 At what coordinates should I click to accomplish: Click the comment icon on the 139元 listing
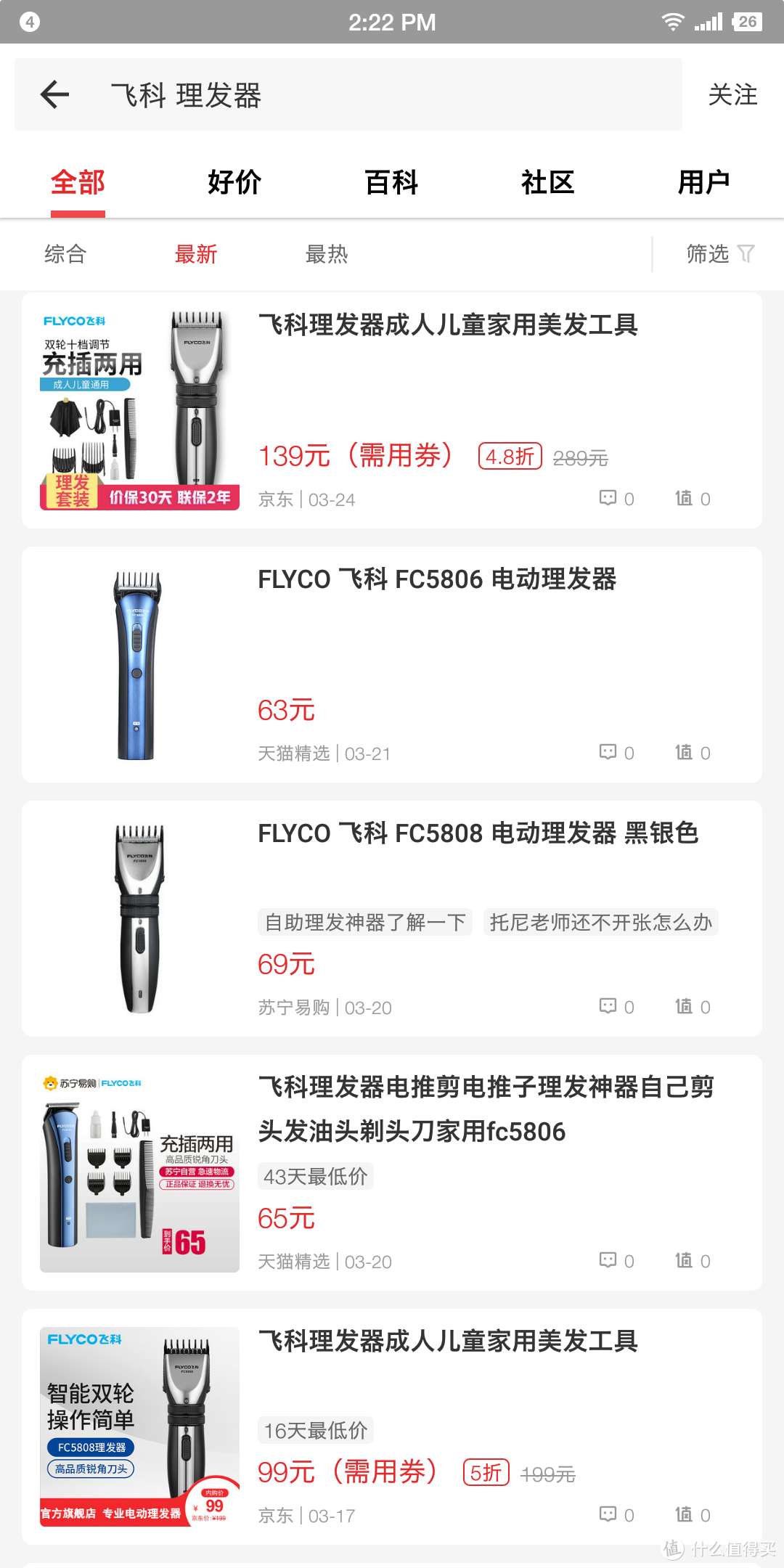click(x=608, y=499)
